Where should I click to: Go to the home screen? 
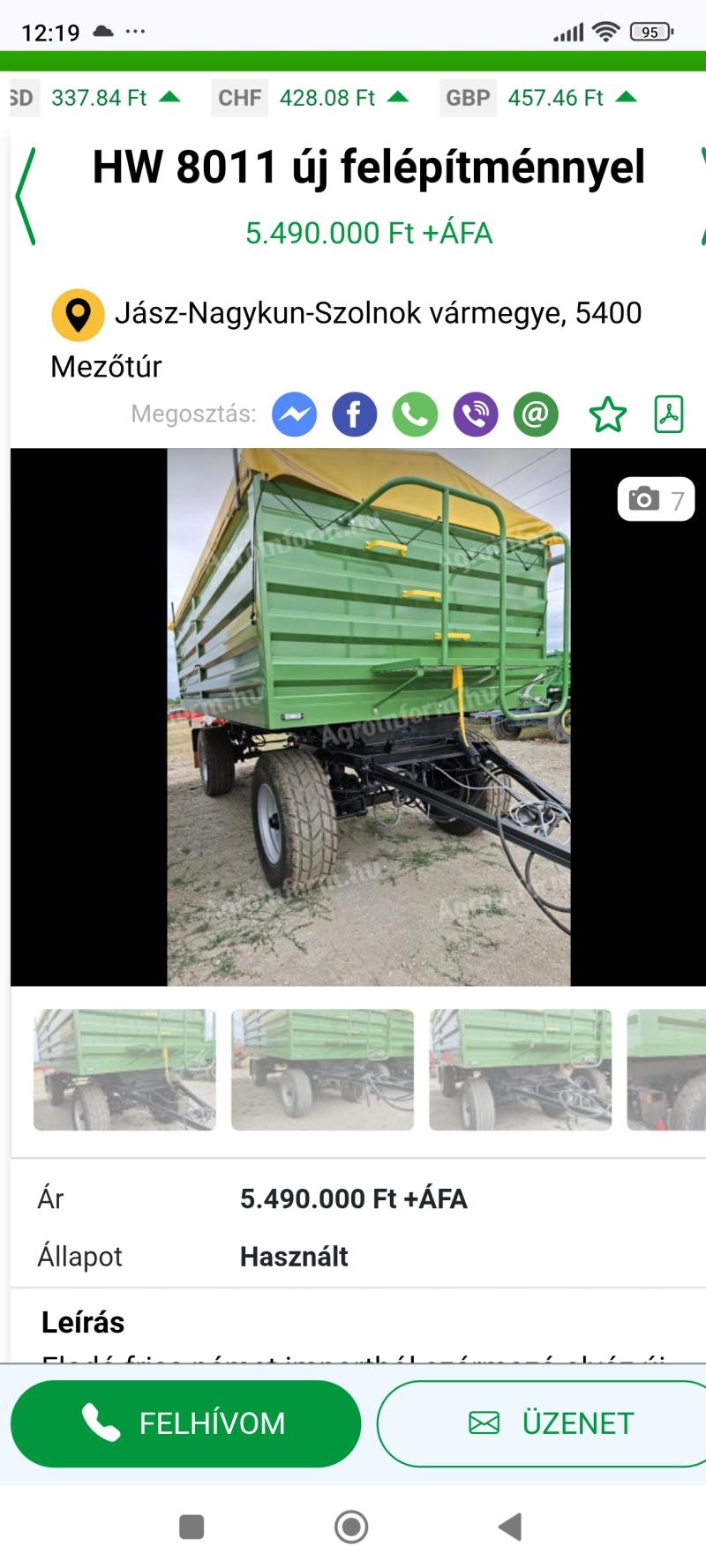tap(351, 1527)
